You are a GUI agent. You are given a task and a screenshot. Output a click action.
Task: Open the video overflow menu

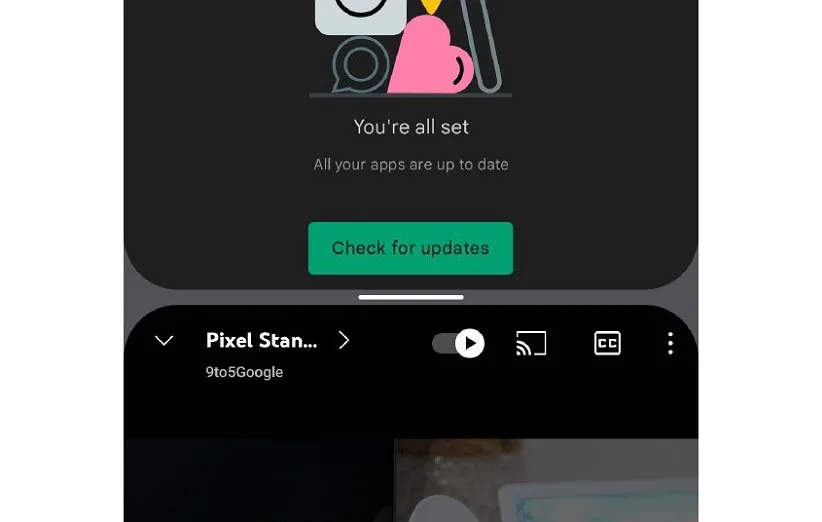tap(670, 343)
